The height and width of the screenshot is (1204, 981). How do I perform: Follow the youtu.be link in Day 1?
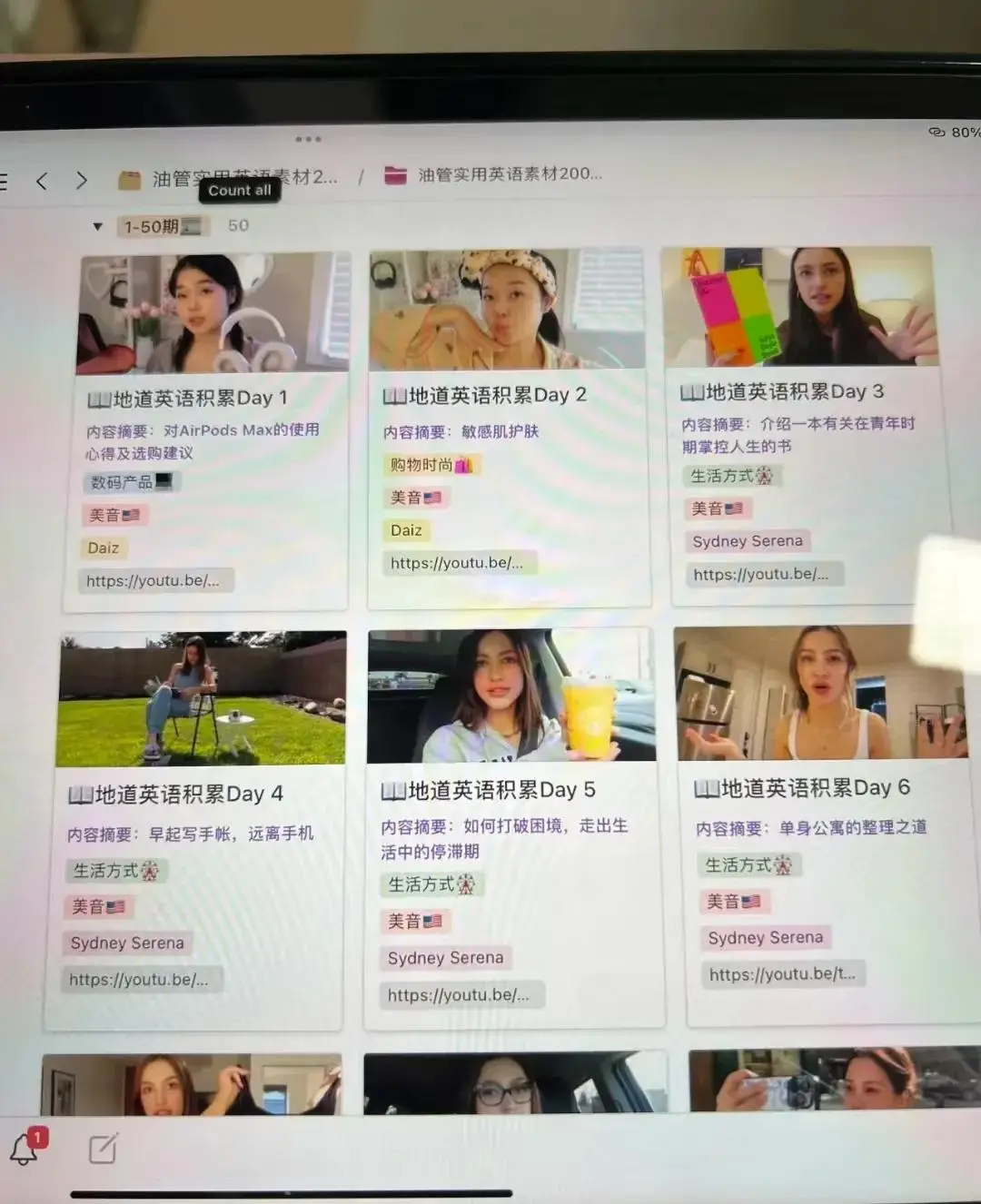154,580
